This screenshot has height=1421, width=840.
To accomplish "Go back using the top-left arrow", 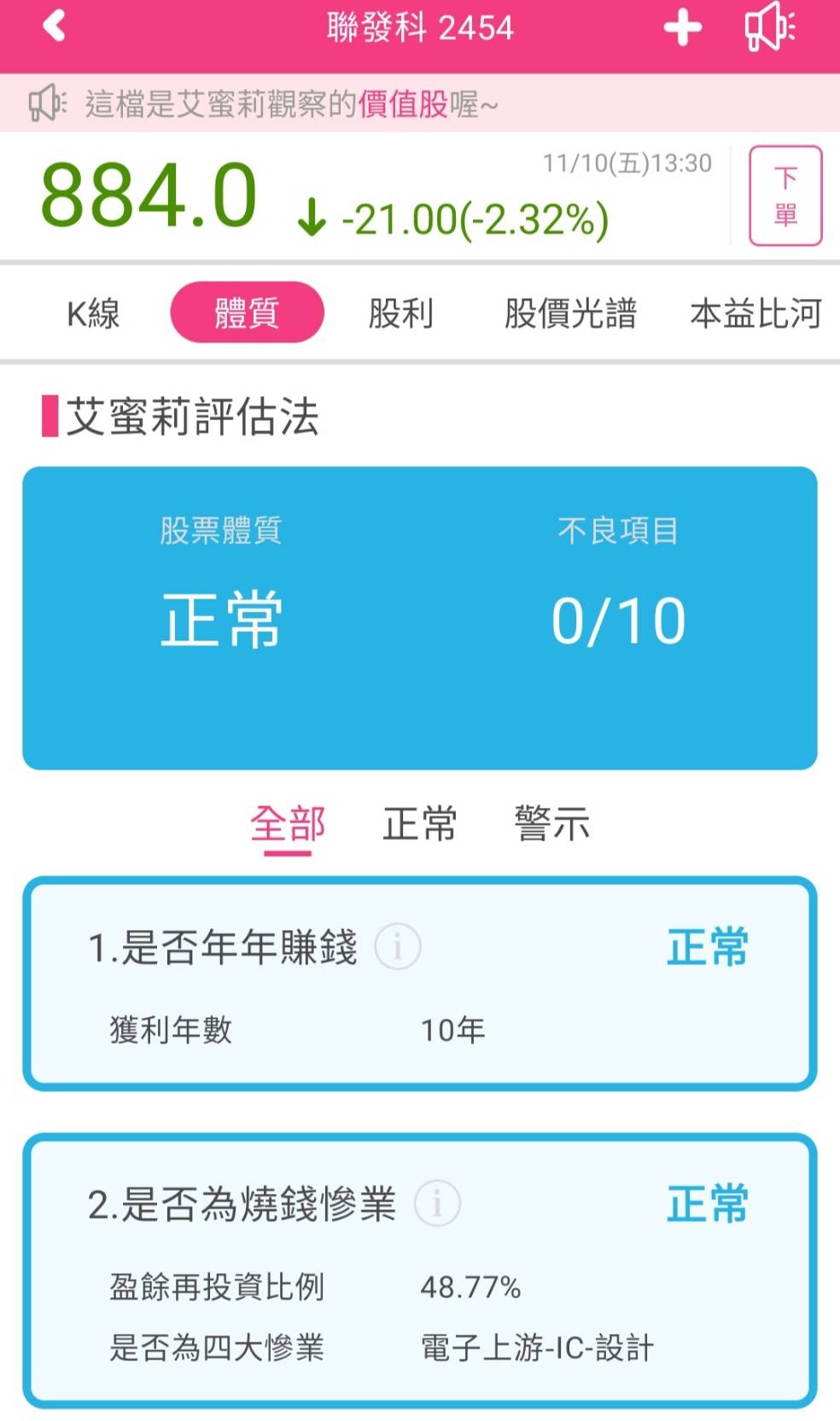I will 55,26.
